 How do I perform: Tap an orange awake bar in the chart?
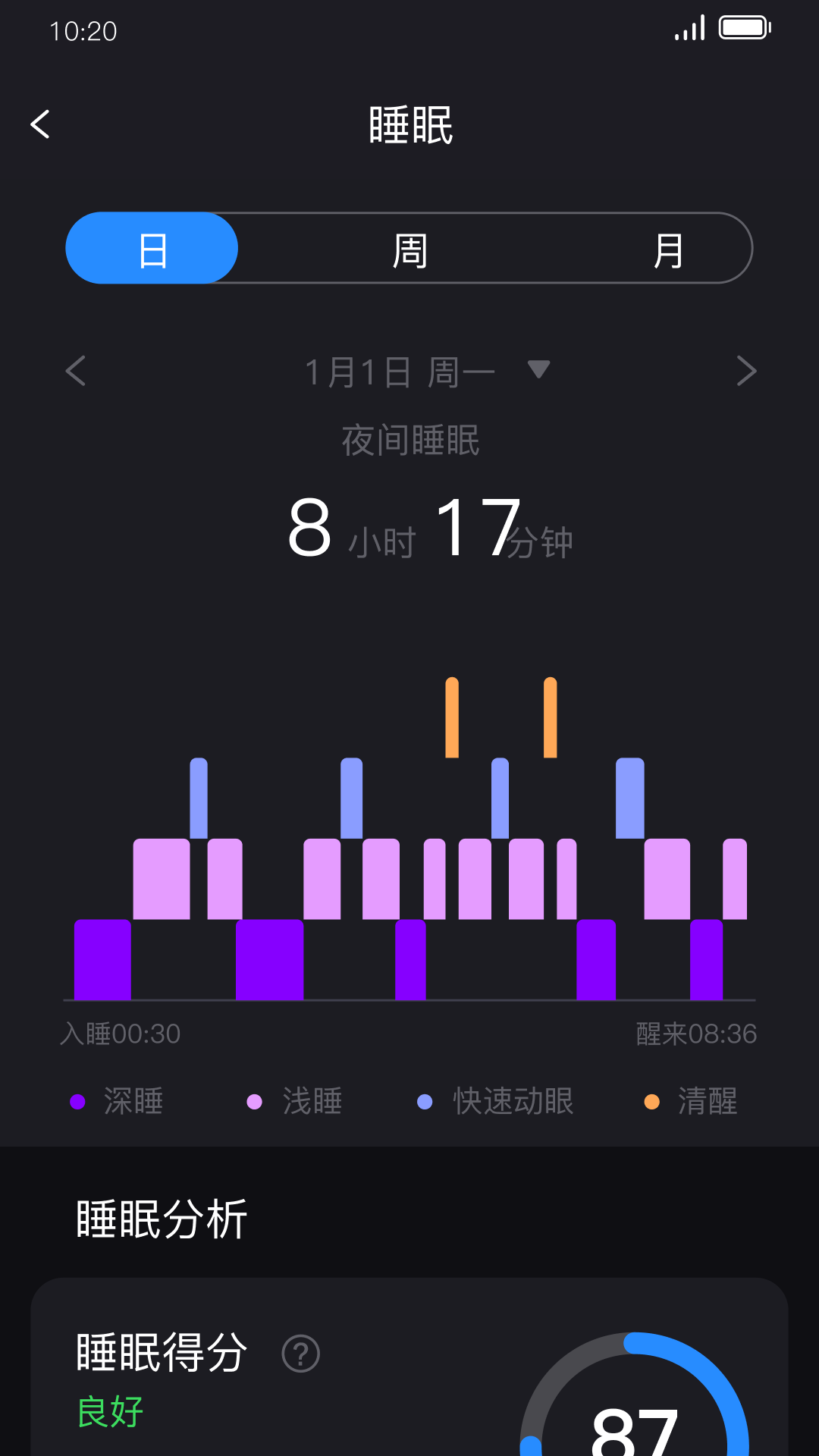[452, 717]
